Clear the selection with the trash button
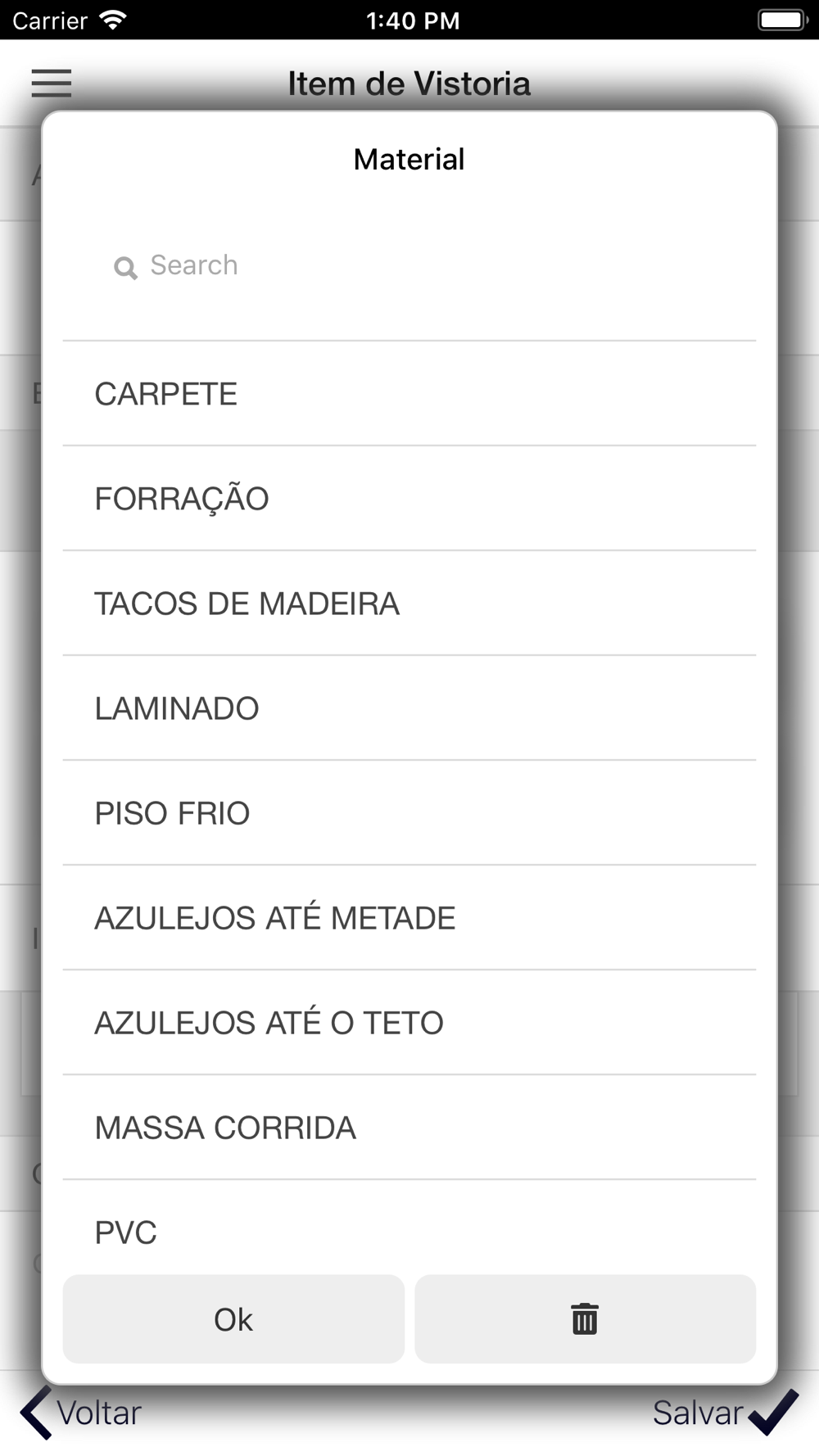Screen dimensions: 819x1456 pos(585,1319)
